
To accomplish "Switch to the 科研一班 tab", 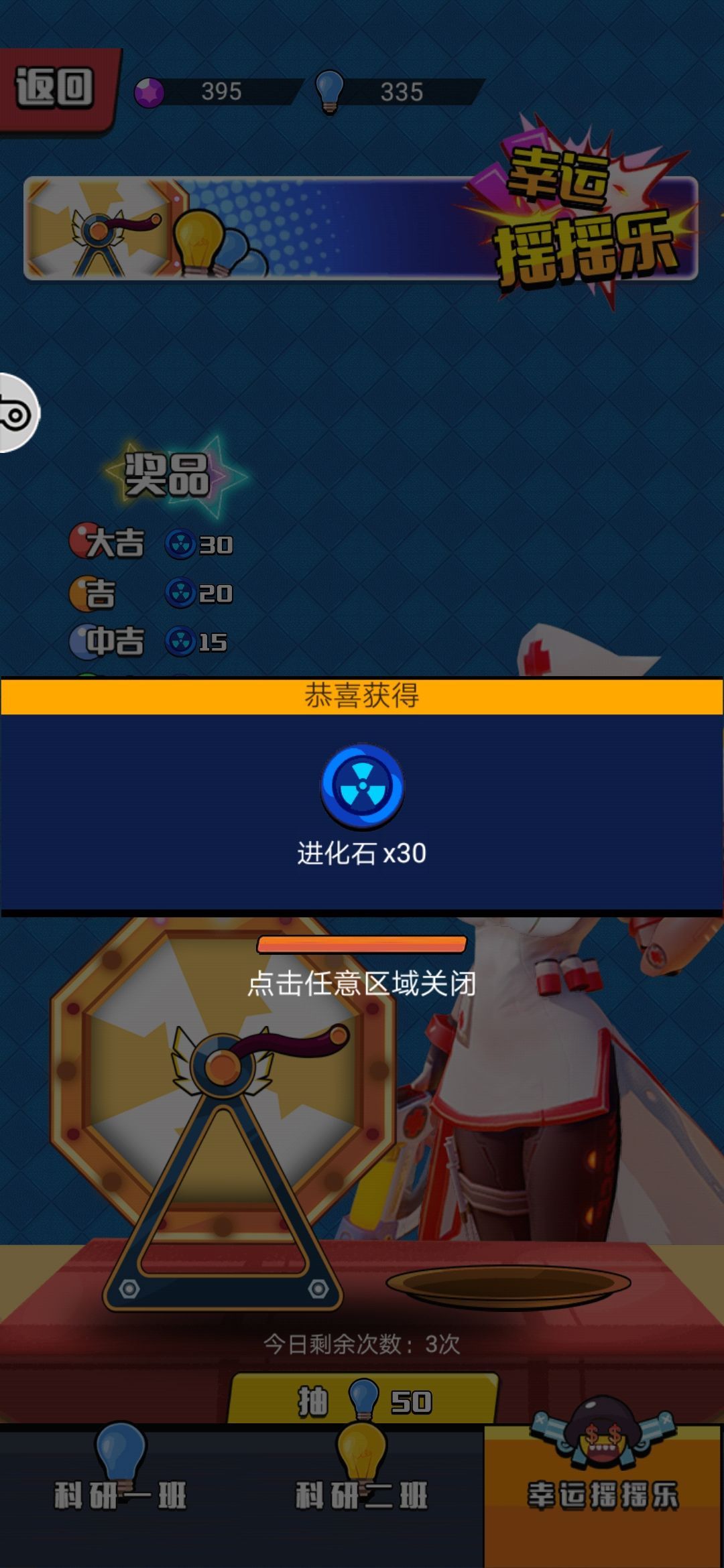I will pyautogui.click(x=121, y=1496).
